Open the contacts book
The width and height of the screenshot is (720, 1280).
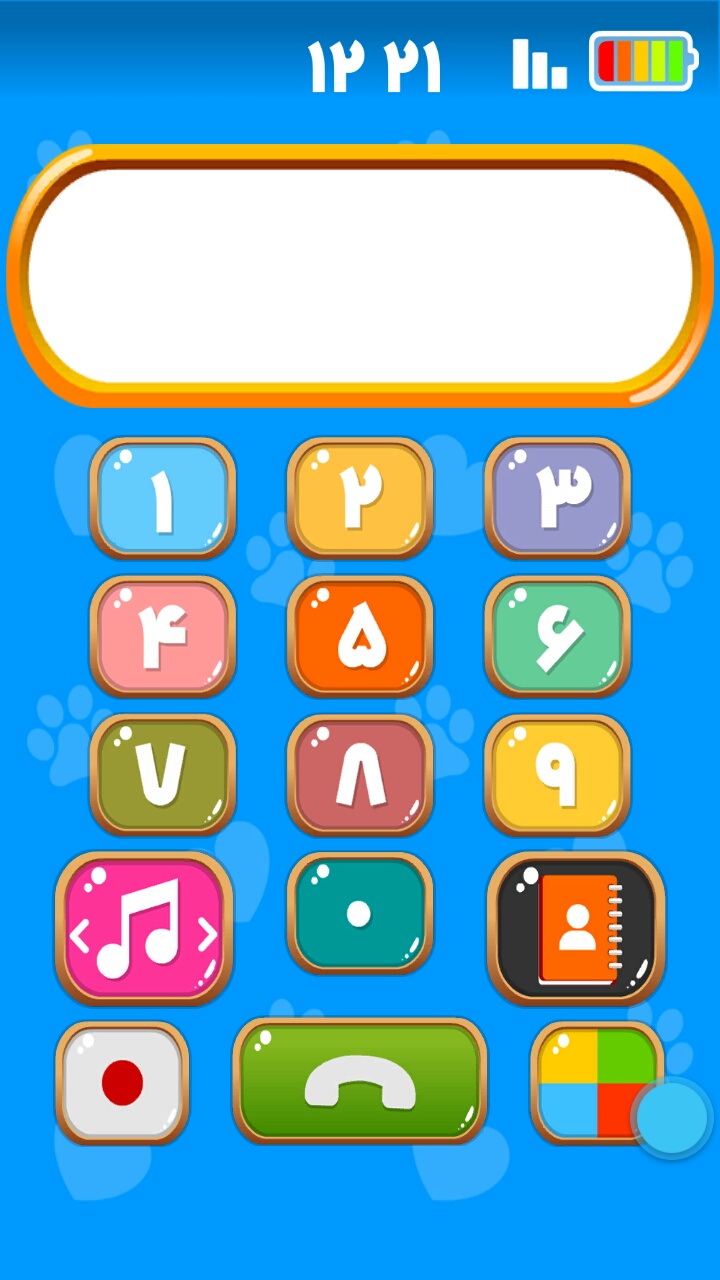576,928
